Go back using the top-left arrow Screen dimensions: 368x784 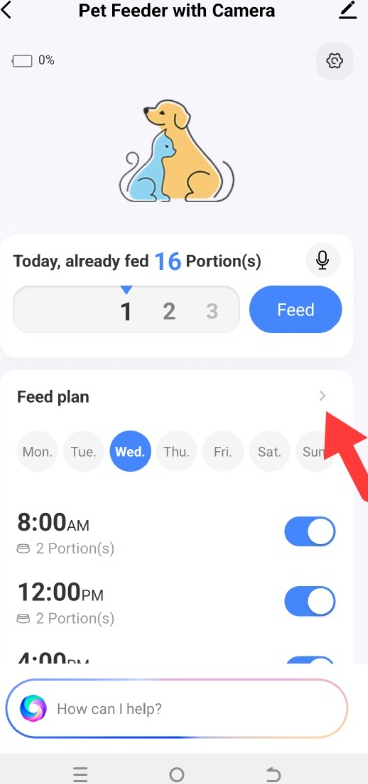(x=6, y=10)
